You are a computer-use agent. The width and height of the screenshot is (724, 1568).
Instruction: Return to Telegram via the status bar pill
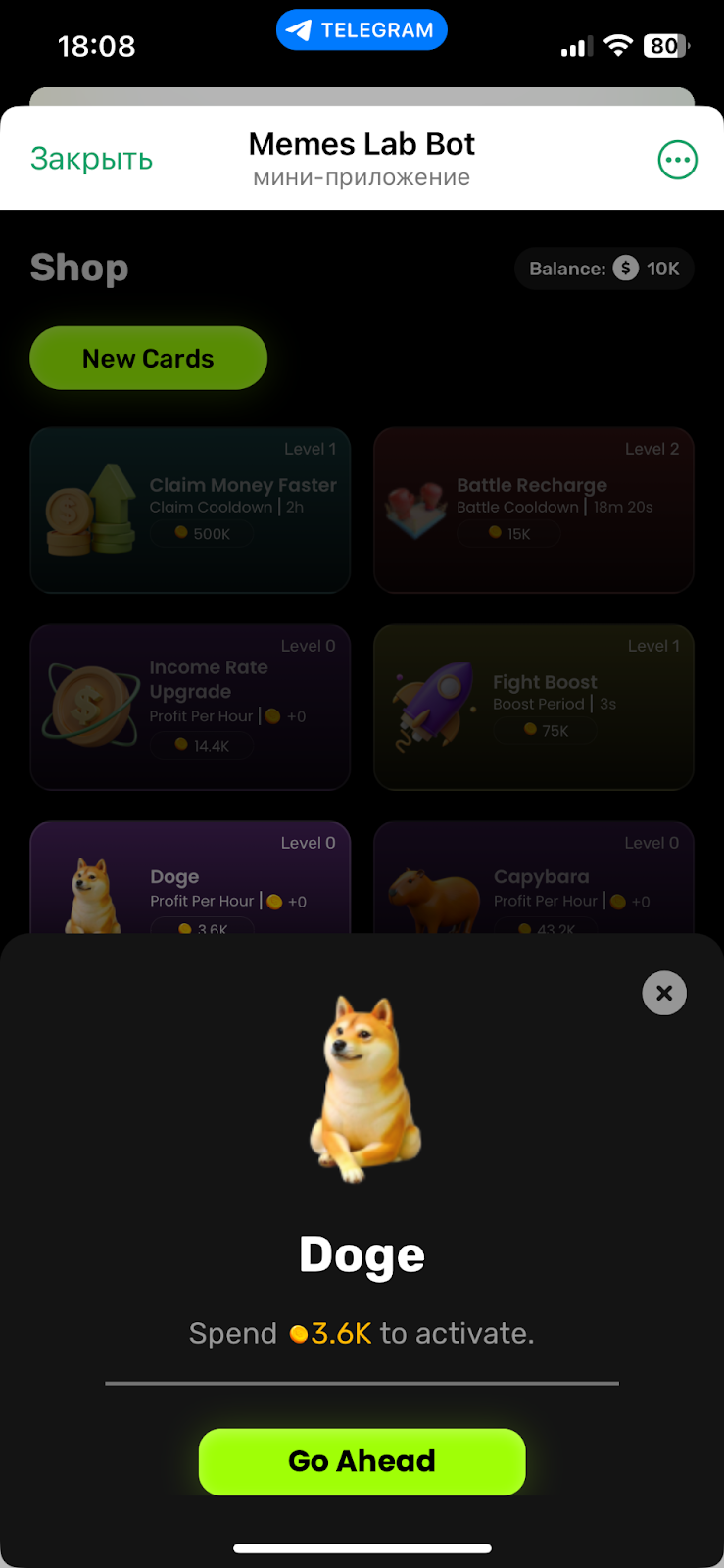pyautogui.click(x=362, y=30)
